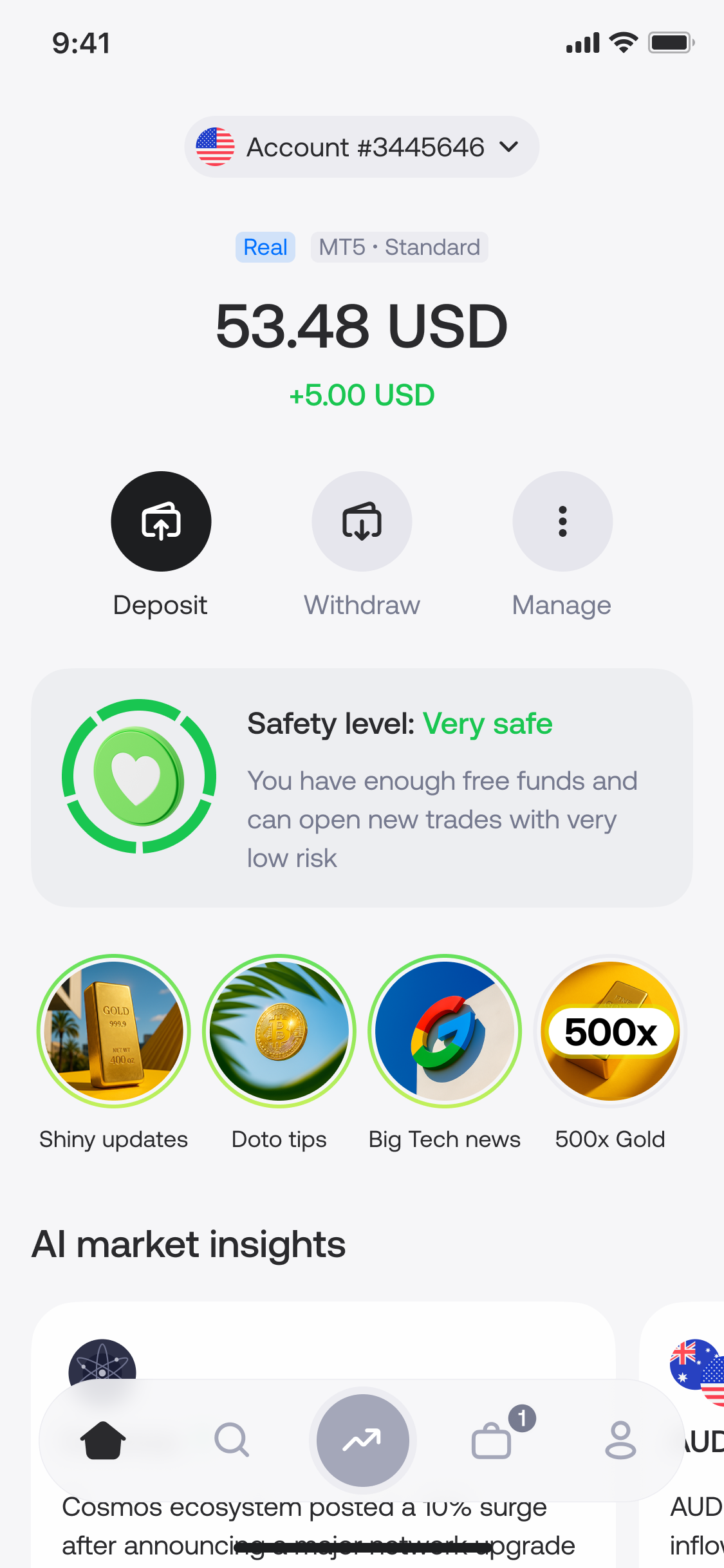Open the Safety level card

[x=362, y=787]
